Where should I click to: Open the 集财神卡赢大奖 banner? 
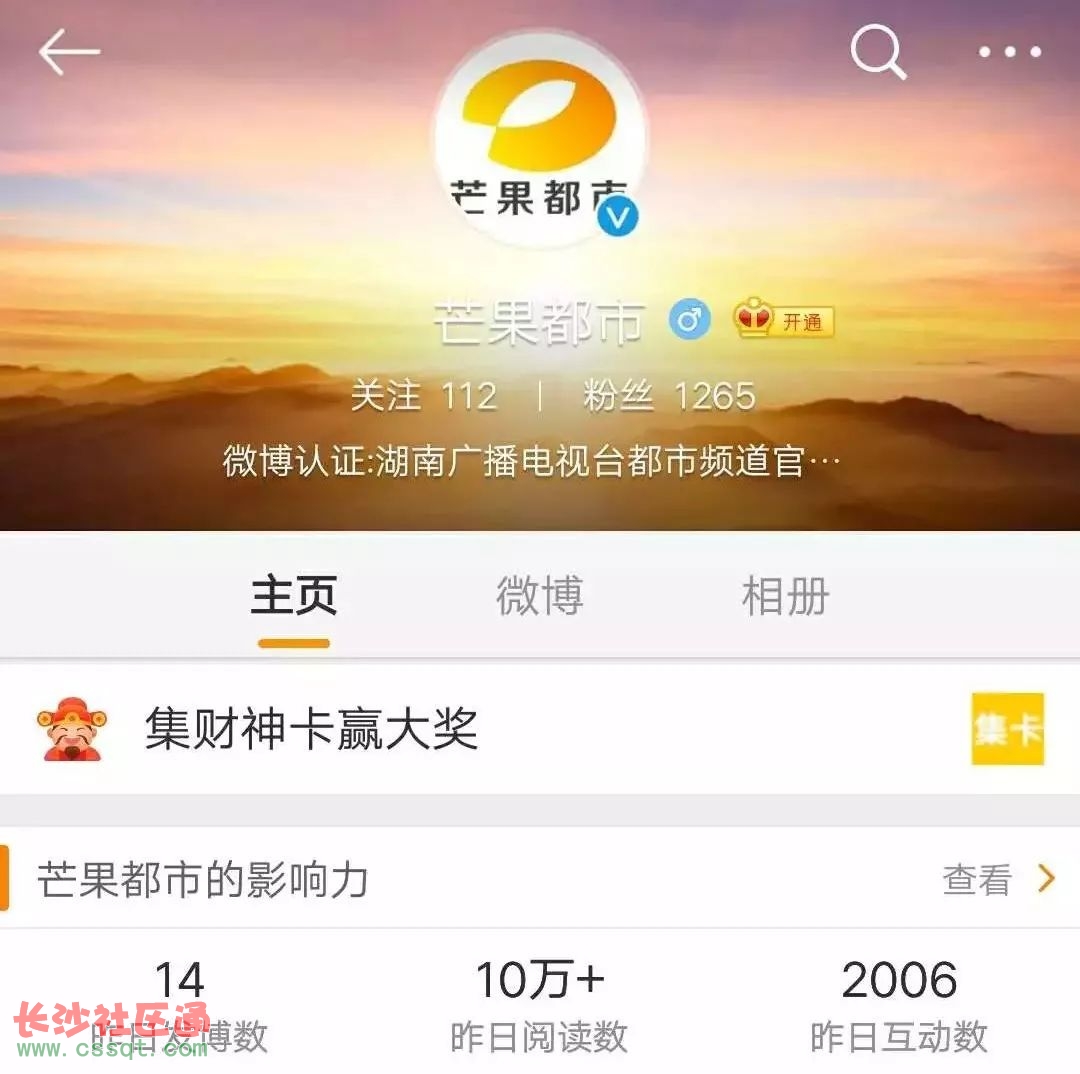311,728
